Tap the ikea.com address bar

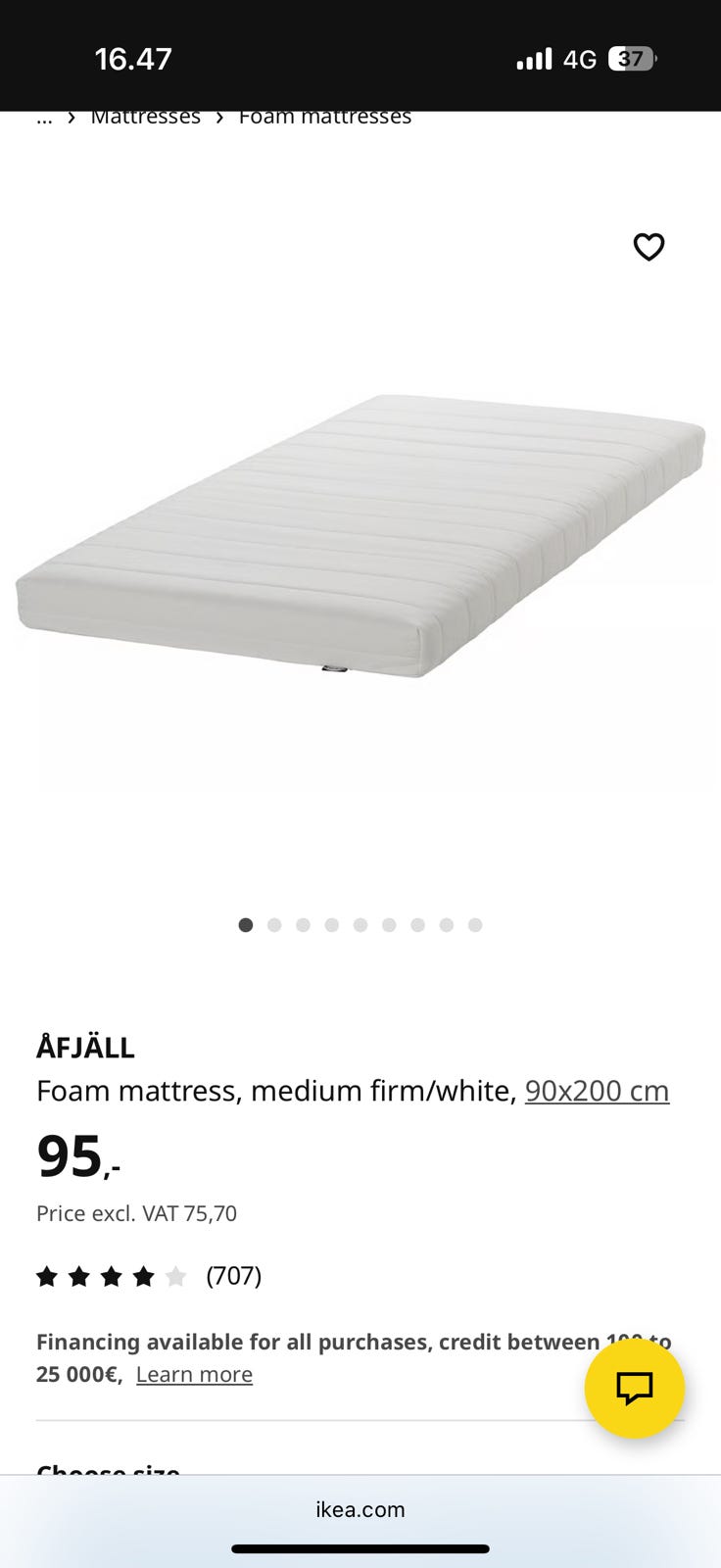coord(360,1509)
